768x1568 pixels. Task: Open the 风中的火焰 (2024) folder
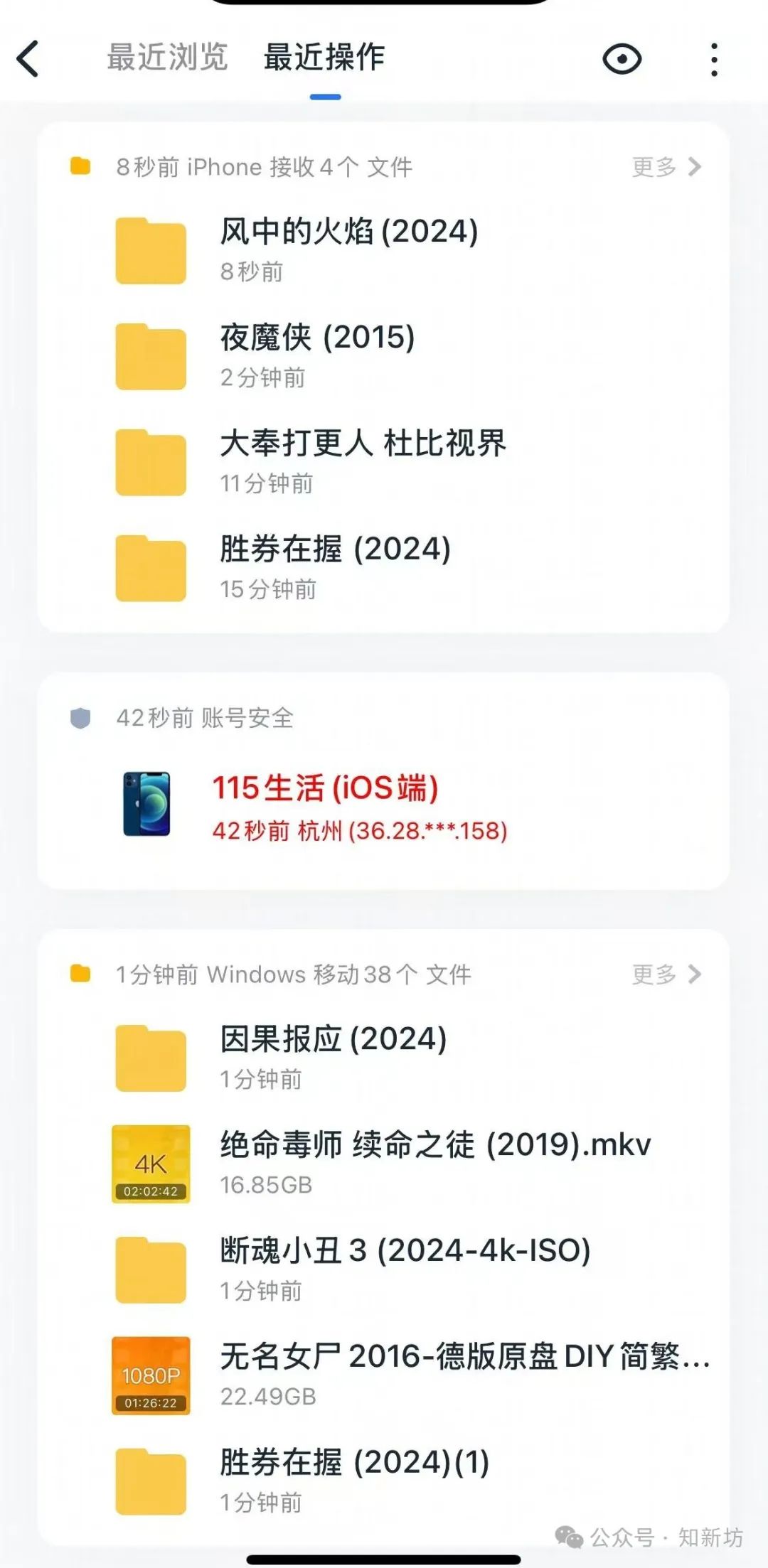coord(348,249)
